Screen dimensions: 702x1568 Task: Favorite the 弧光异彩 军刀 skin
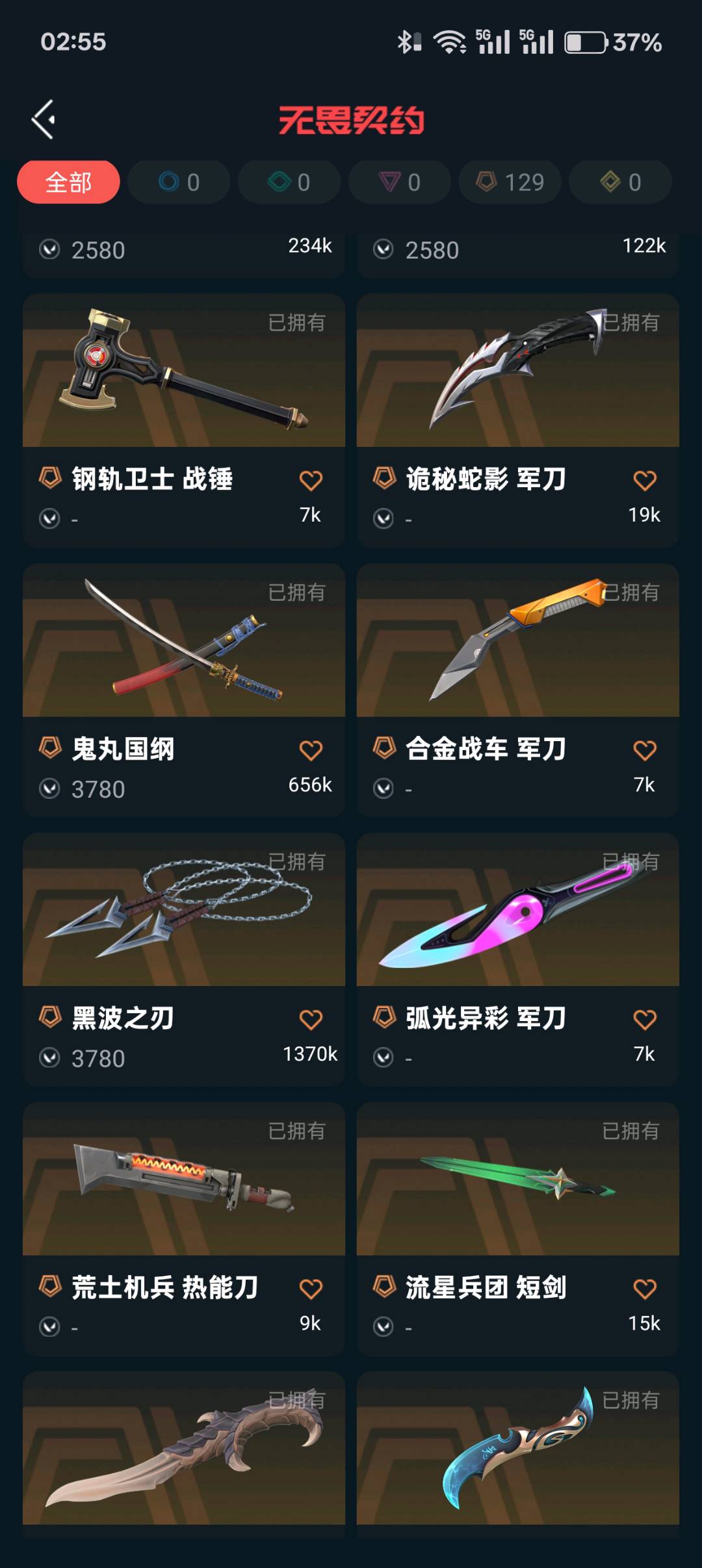[644, 1020]
